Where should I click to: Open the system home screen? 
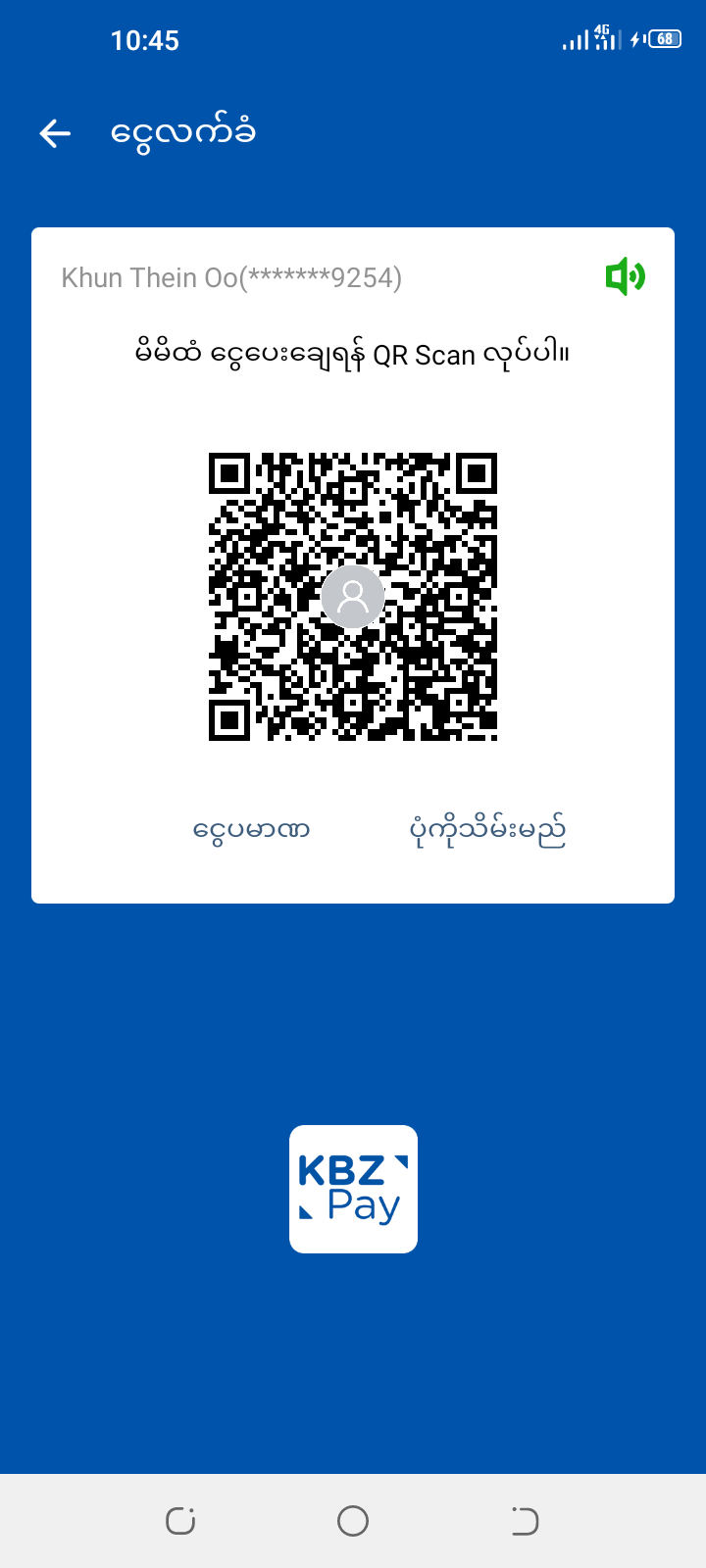pyautogui.click(x=353, y=1521)
